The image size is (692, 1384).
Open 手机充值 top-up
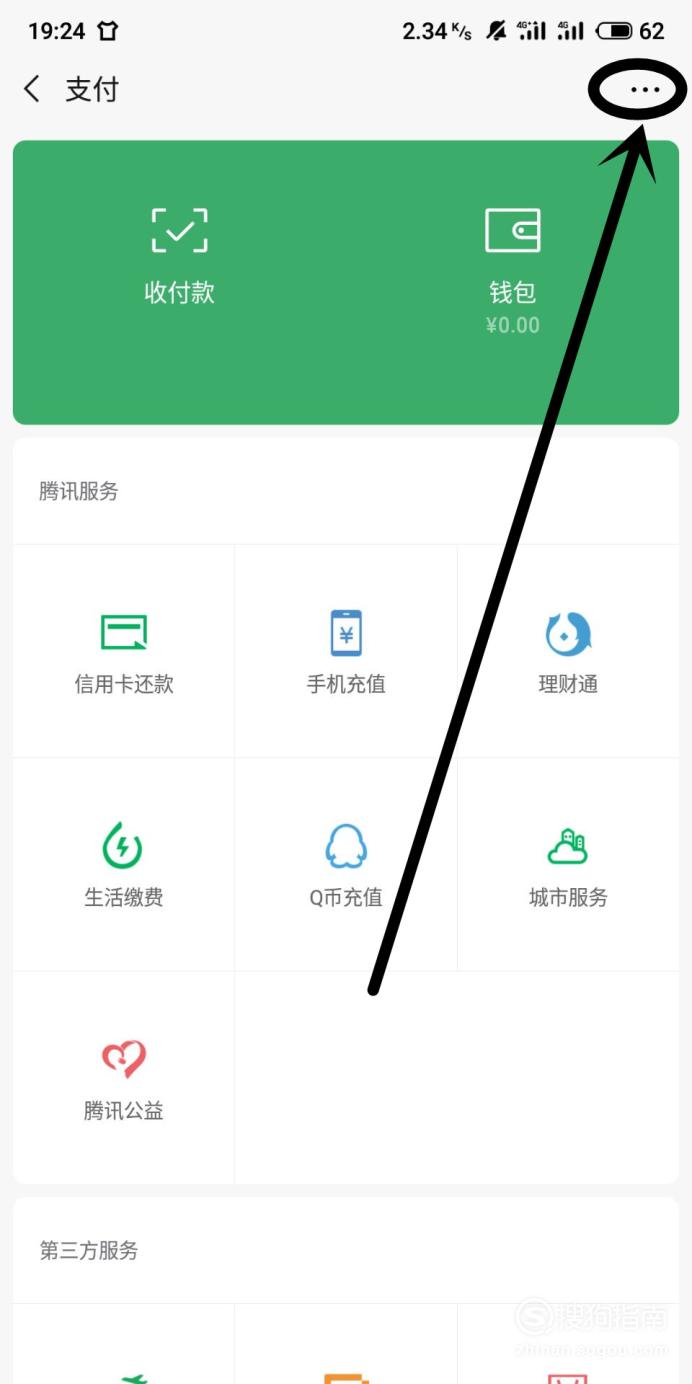pyautogui.click(x=346, y=652)
